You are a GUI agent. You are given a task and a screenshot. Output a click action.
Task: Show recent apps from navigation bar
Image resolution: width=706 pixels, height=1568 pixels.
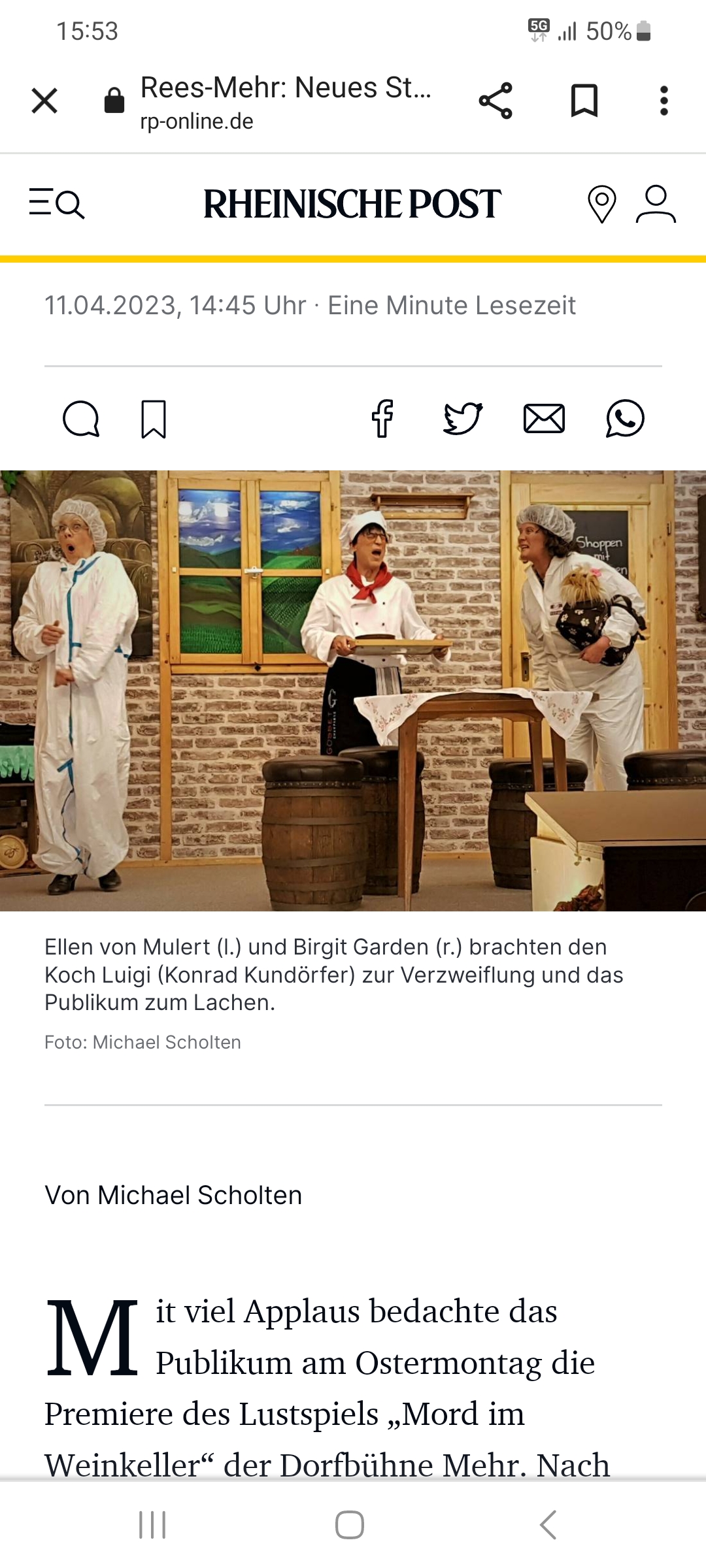click(x=152, y=1525)
